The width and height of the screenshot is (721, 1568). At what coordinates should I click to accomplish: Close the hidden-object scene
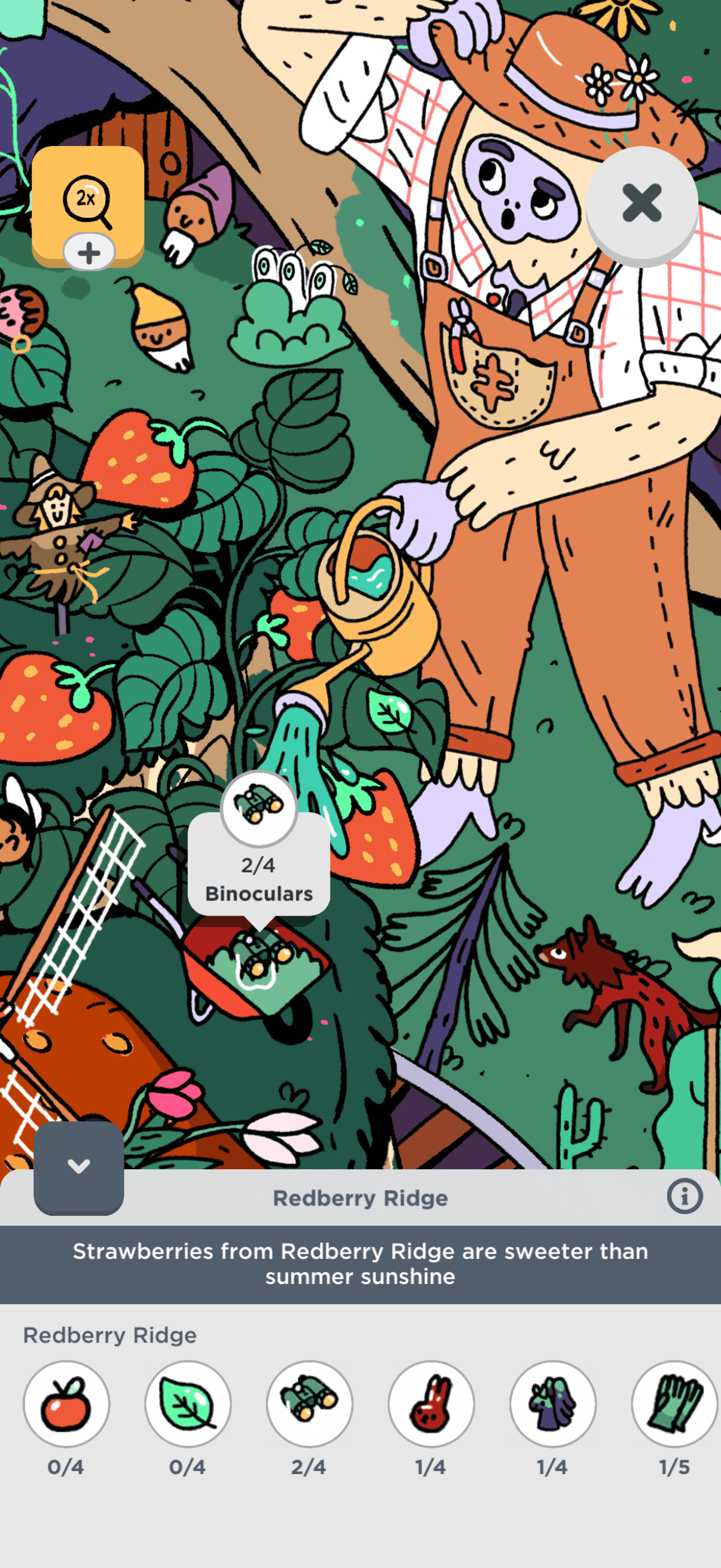tap(641, 203)
